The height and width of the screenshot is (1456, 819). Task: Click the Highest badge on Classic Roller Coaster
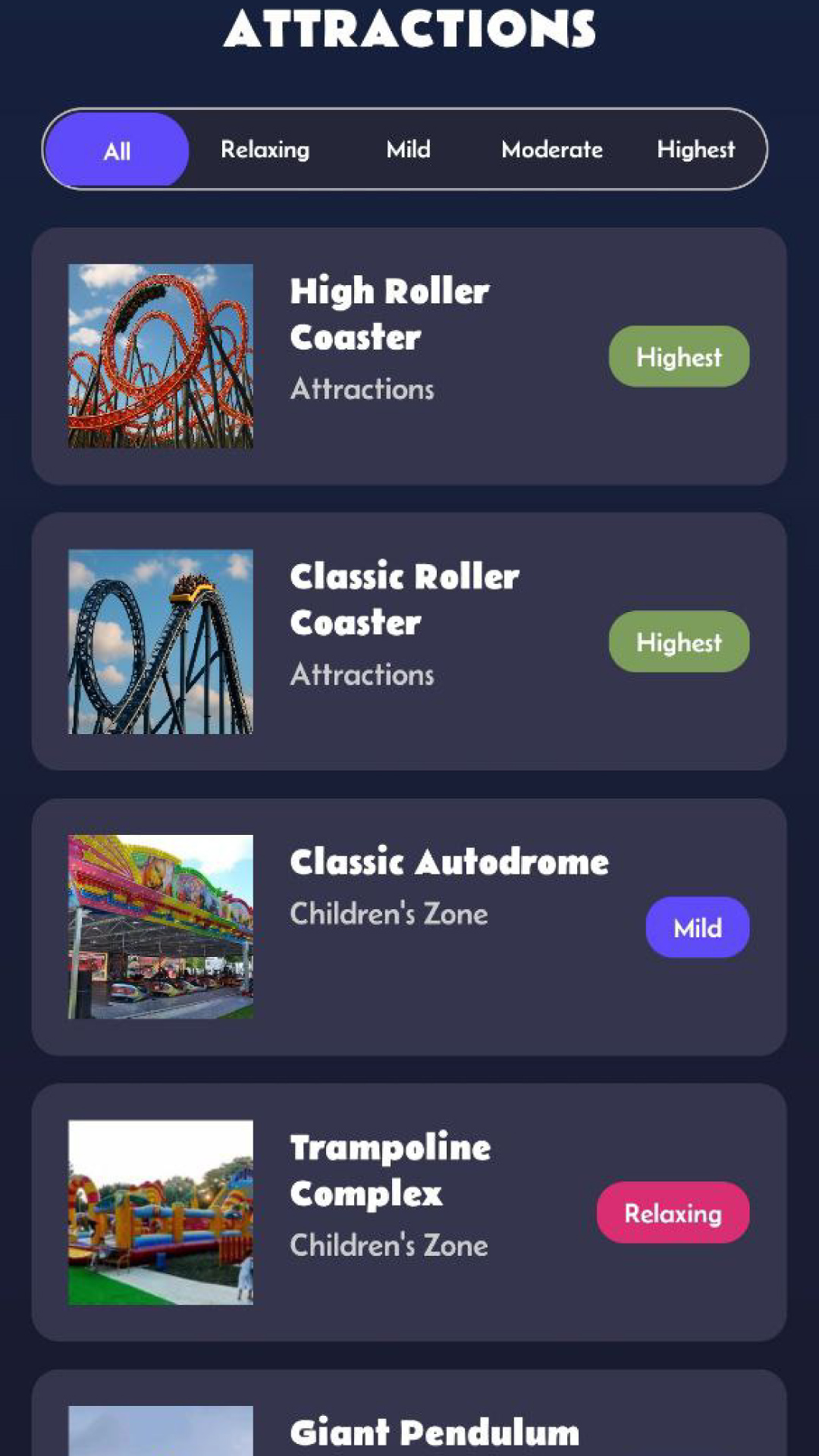point(678,642)
